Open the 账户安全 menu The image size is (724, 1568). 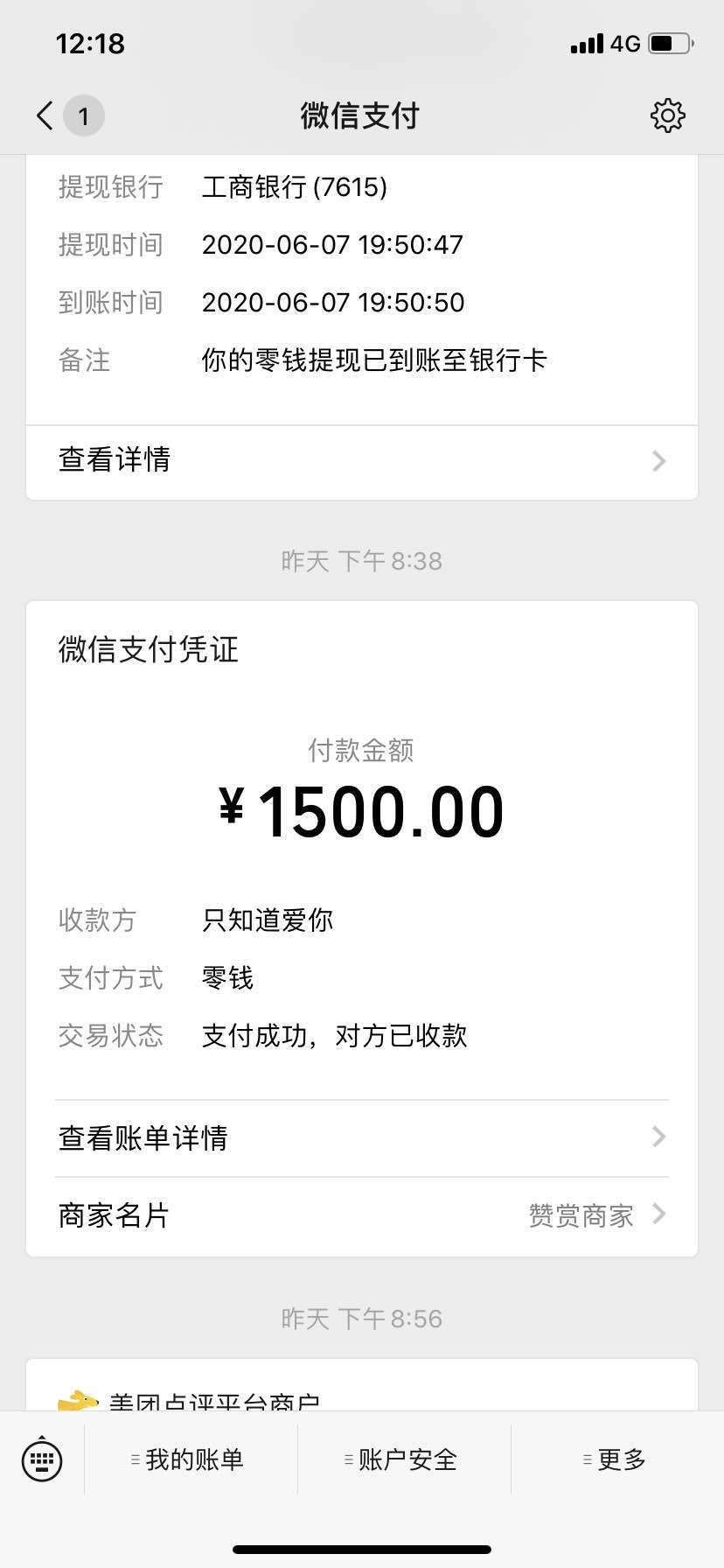pos(404,1459)
